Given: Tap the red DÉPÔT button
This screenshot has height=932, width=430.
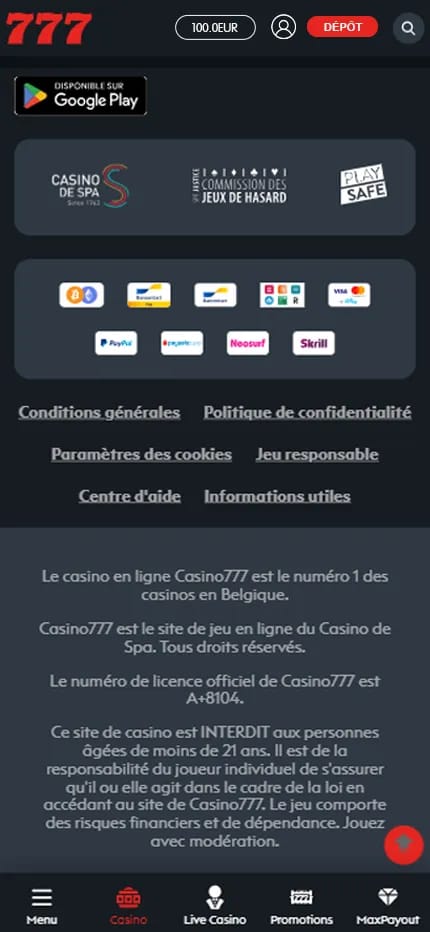Looking at the screenshot, I should [x=342, y=27].
